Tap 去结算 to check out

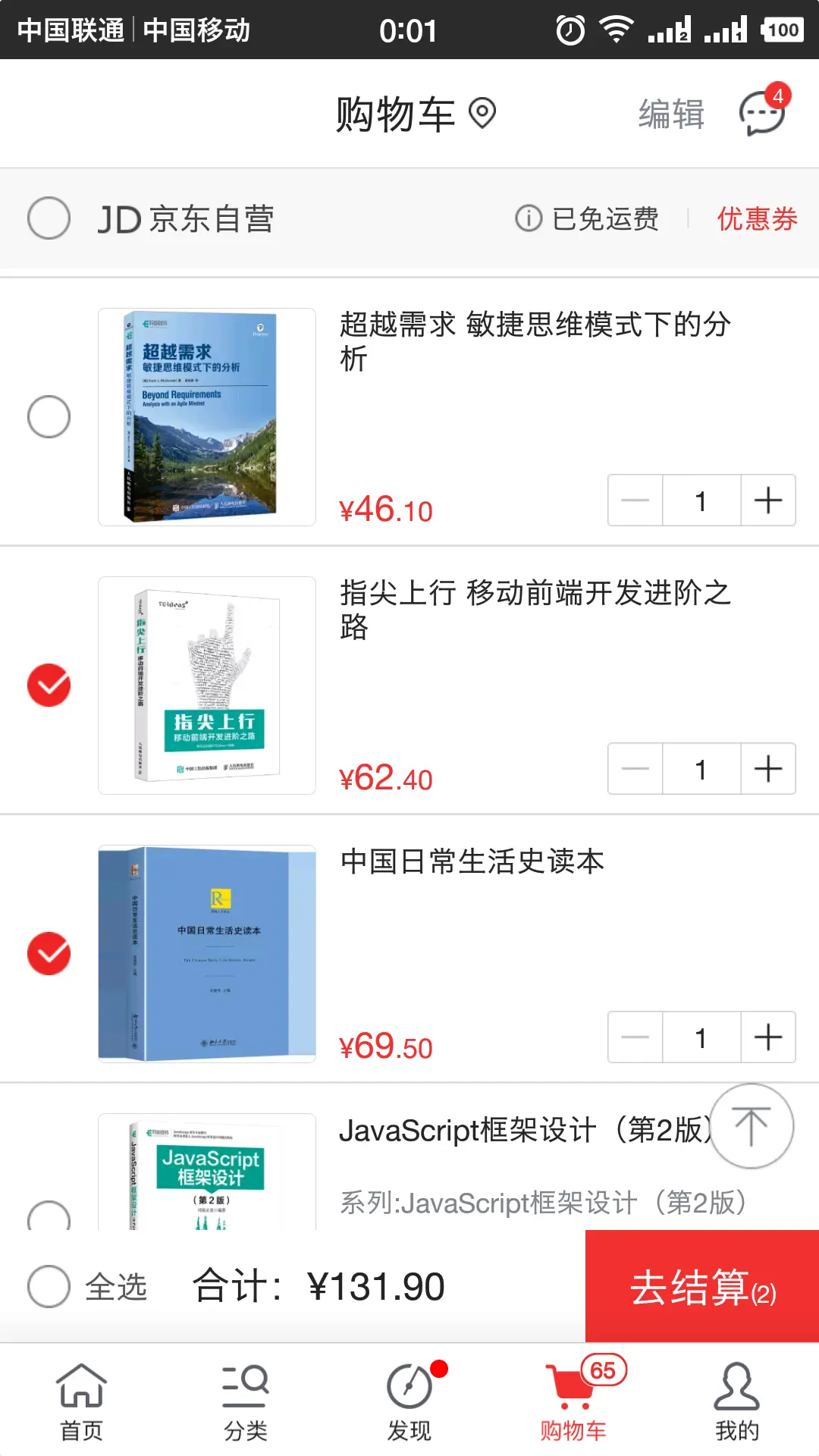(702, 1287)
